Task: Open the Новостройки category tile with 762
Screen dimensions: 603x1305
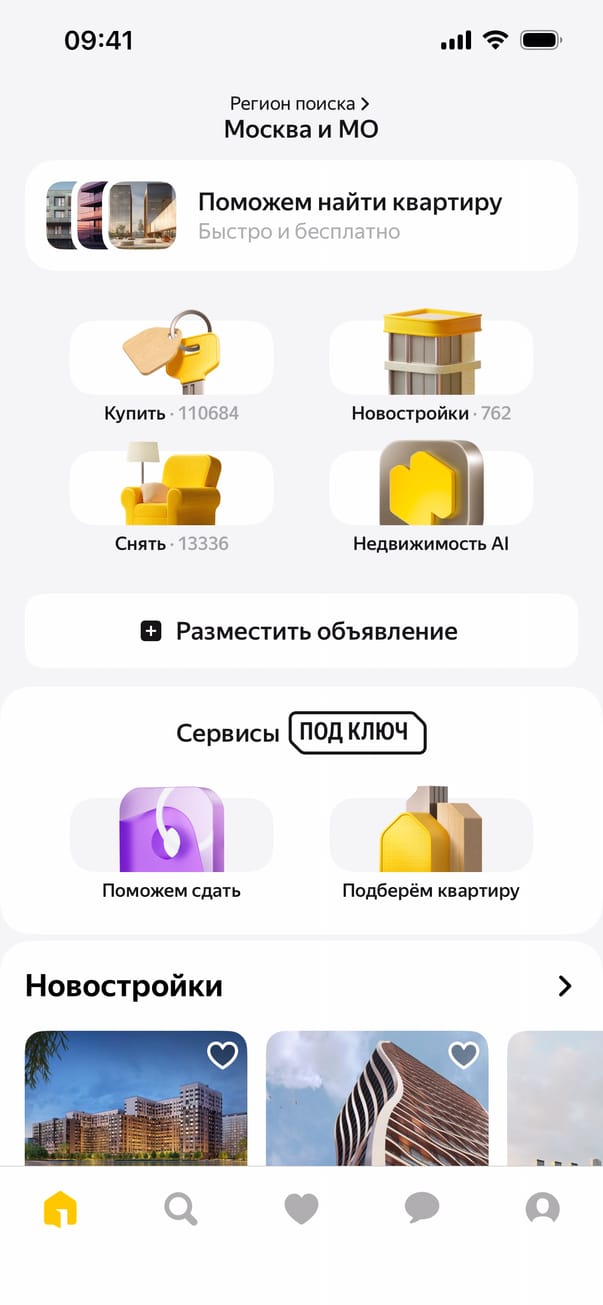Action: tap(431, 368)
